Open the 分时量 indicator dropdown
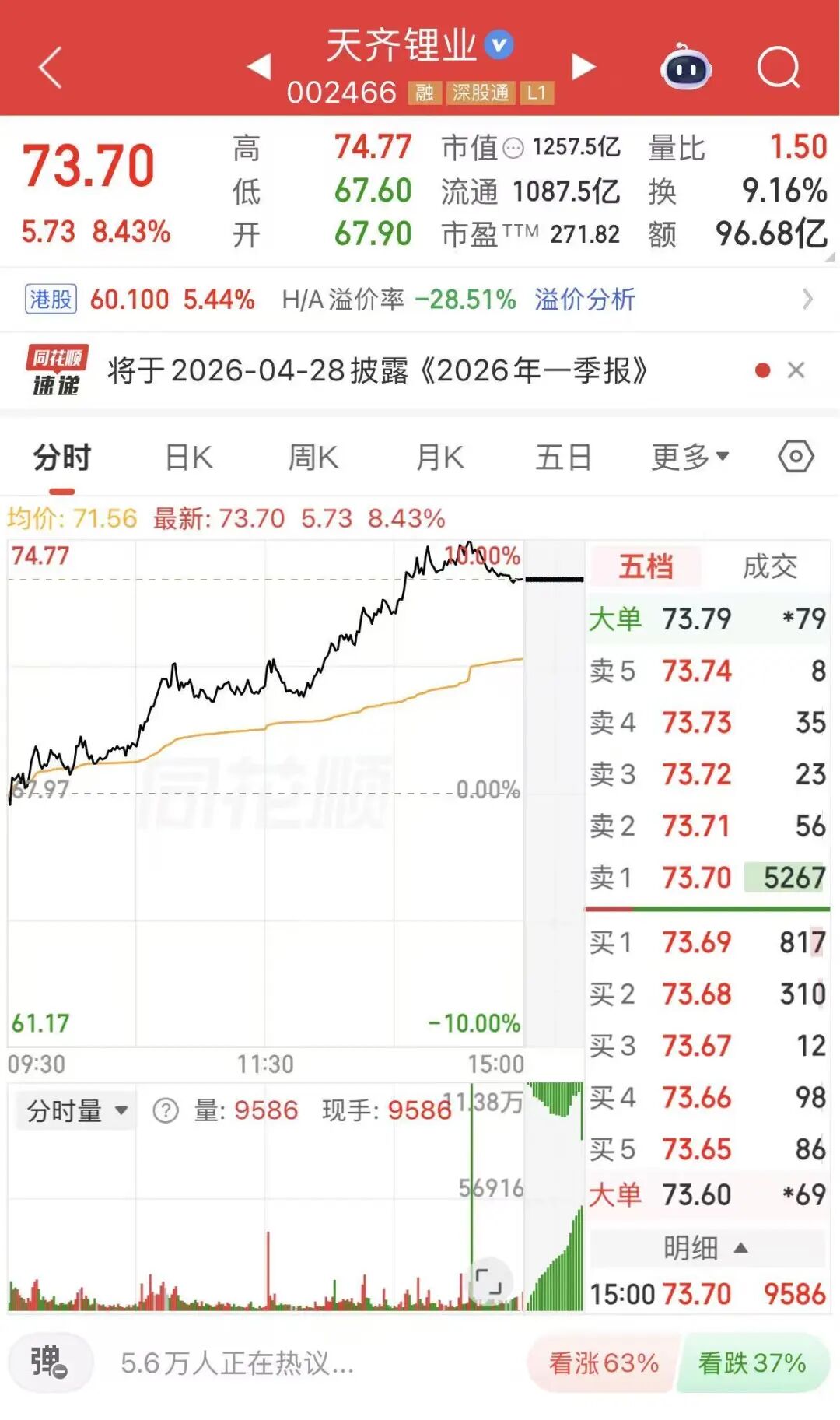The image size is (840, 1420). pos(76,1111)
